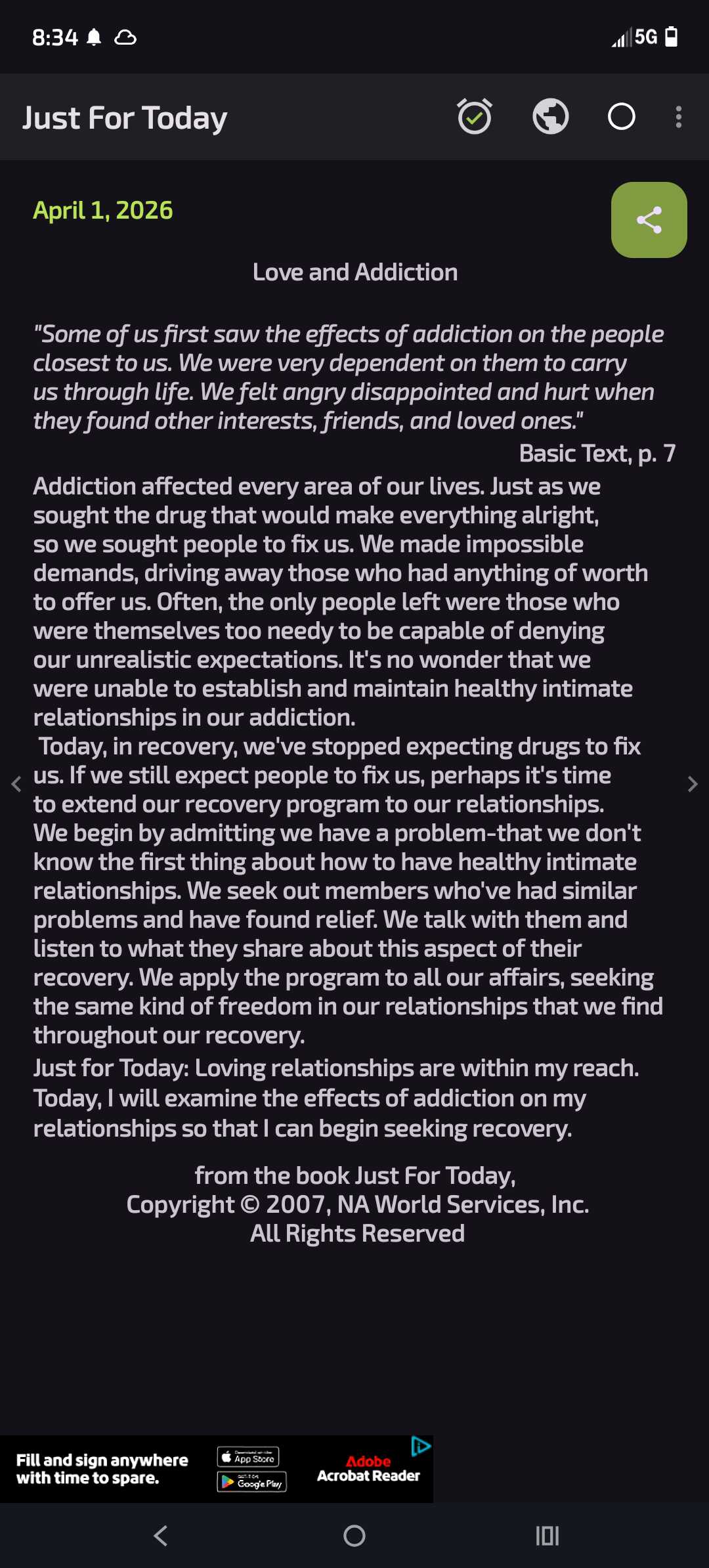Open the alarm reminder settings icon
The image size is (709, 1568).
475,117
